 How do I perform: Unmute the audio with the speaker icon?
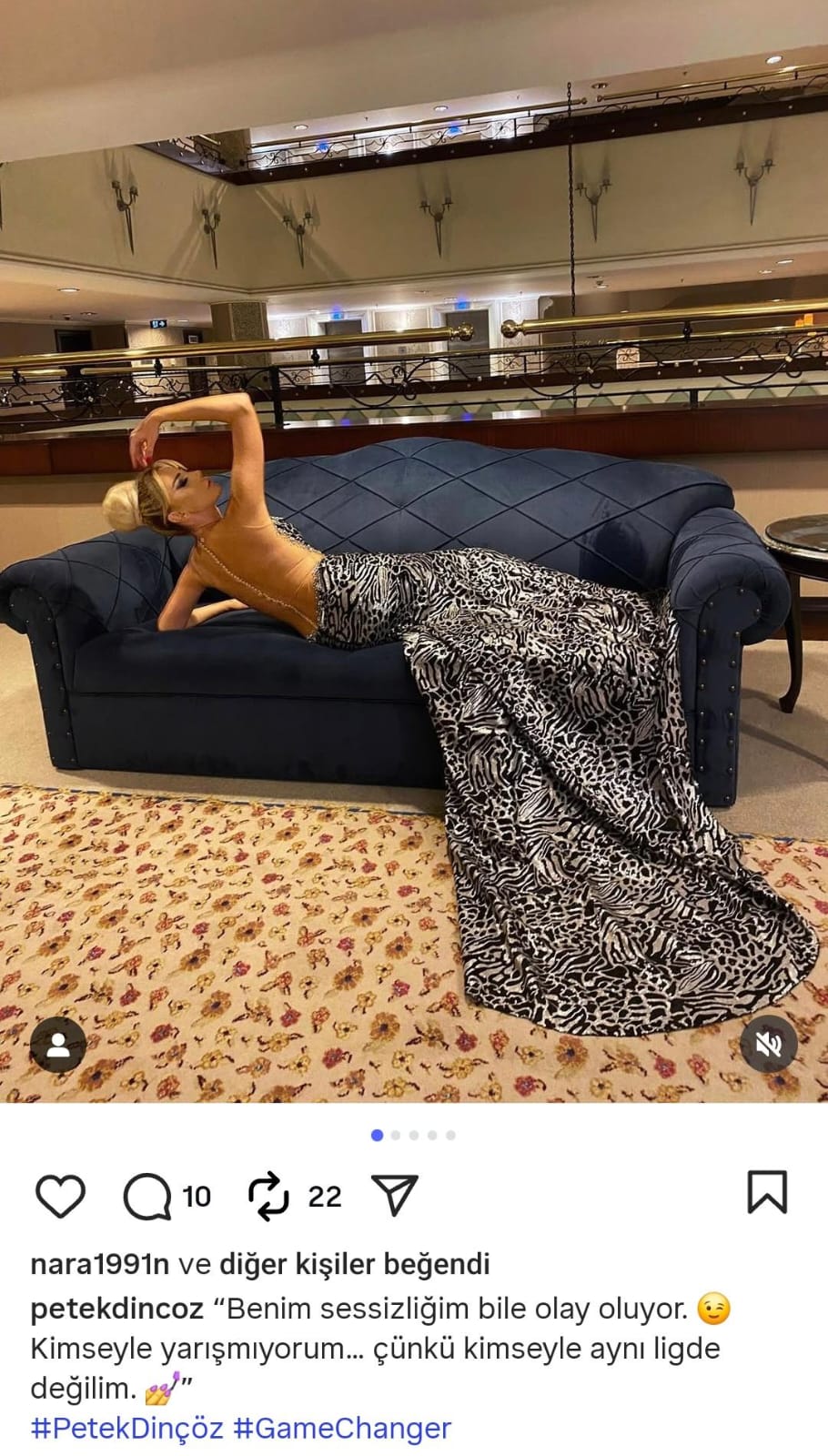pos(768,1044)
